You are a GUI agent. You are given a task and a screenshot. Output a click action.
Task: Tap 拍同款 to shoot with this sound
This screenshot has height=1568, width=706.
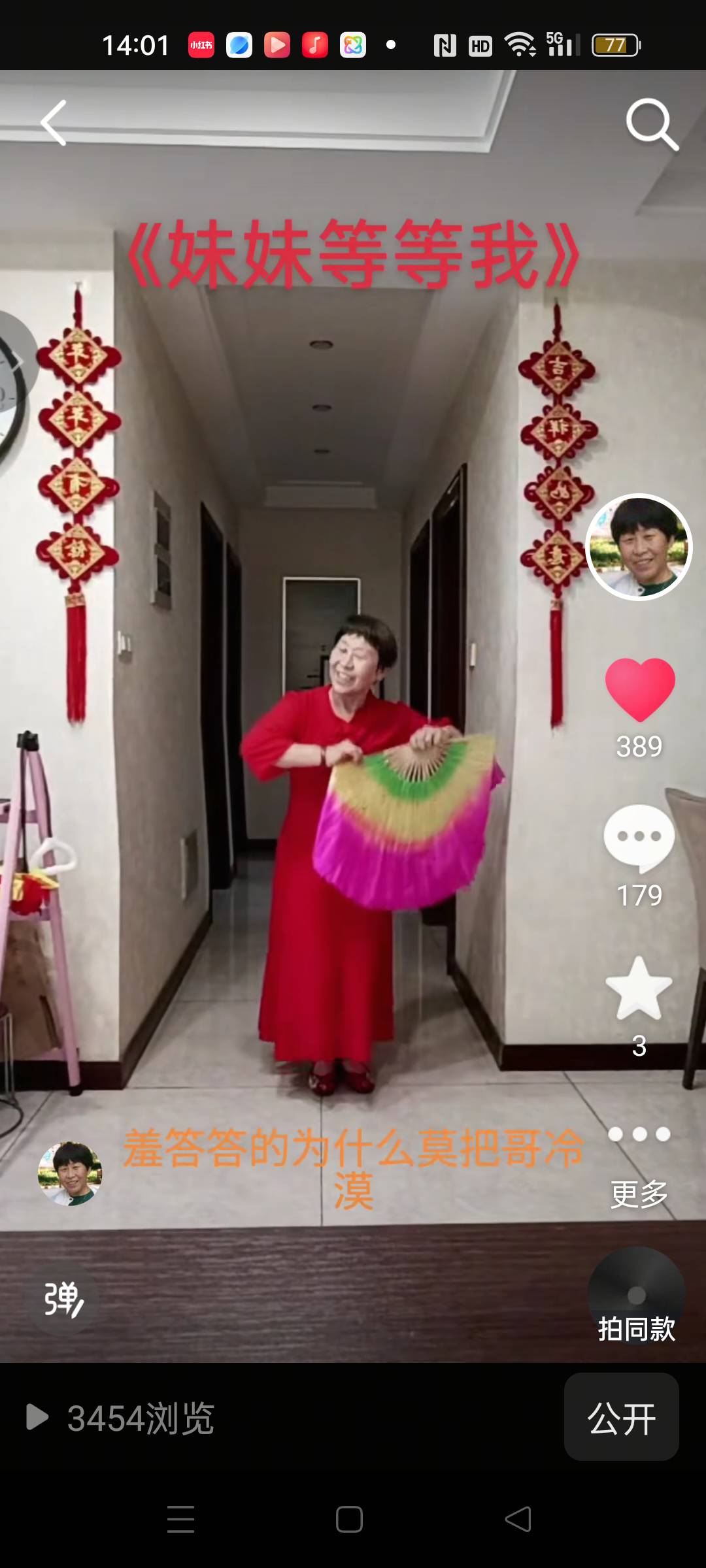pos(636,1297)
